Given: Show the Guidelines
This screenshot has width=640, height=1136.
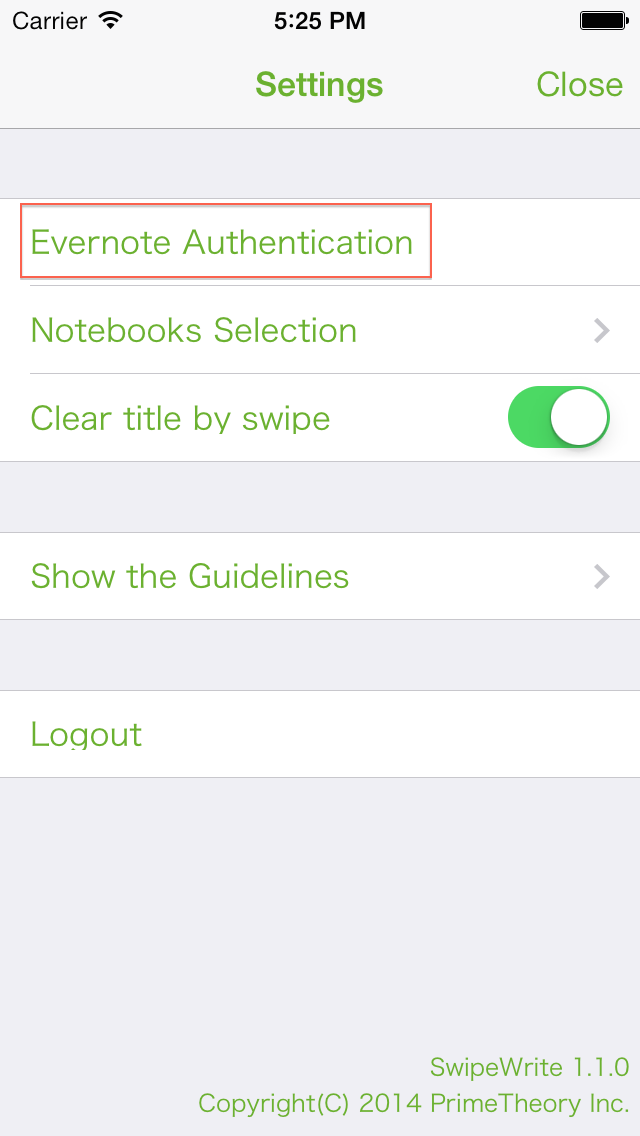Looking at the screenshot, I should (x=320, y=576).
